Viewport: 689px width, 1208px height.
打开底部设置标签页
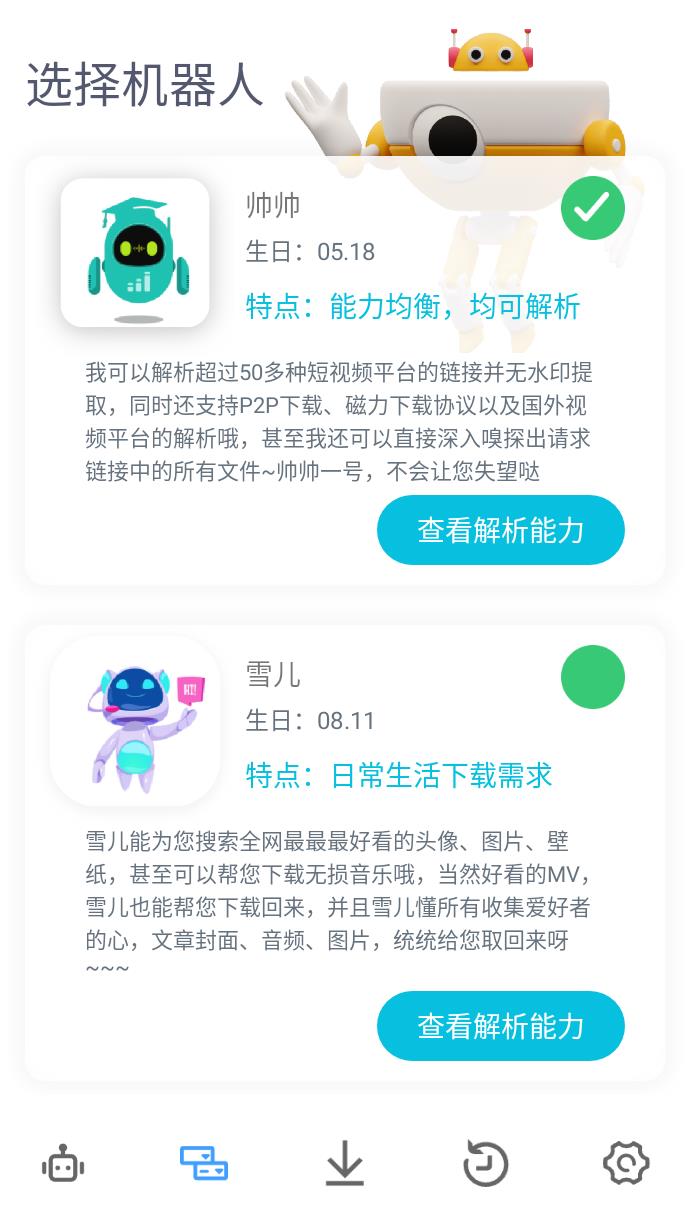click(x=626, y=1164)
